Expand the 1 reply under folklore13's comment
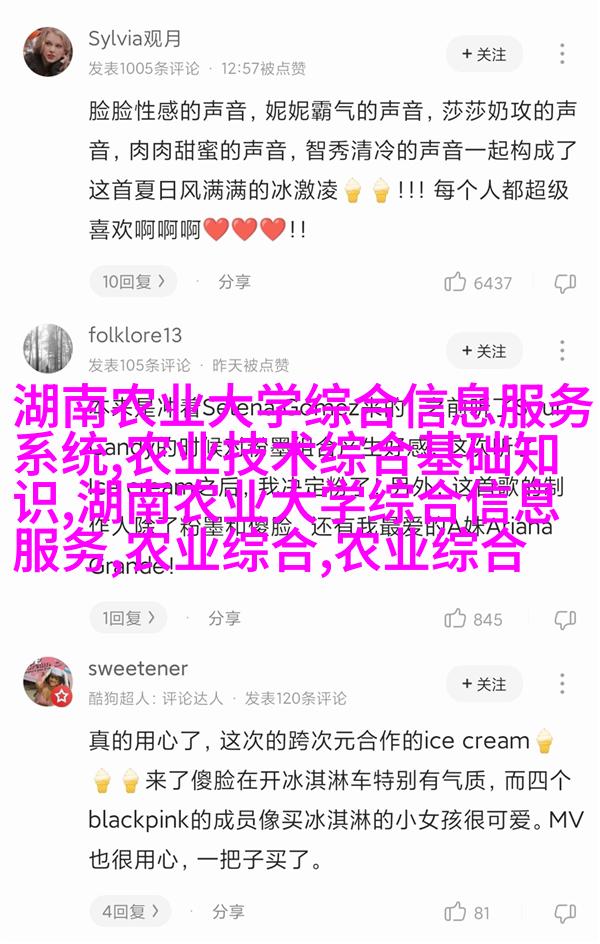Image resolution: width=600 pixels, height=944 pixels. [x=128, y=618]
